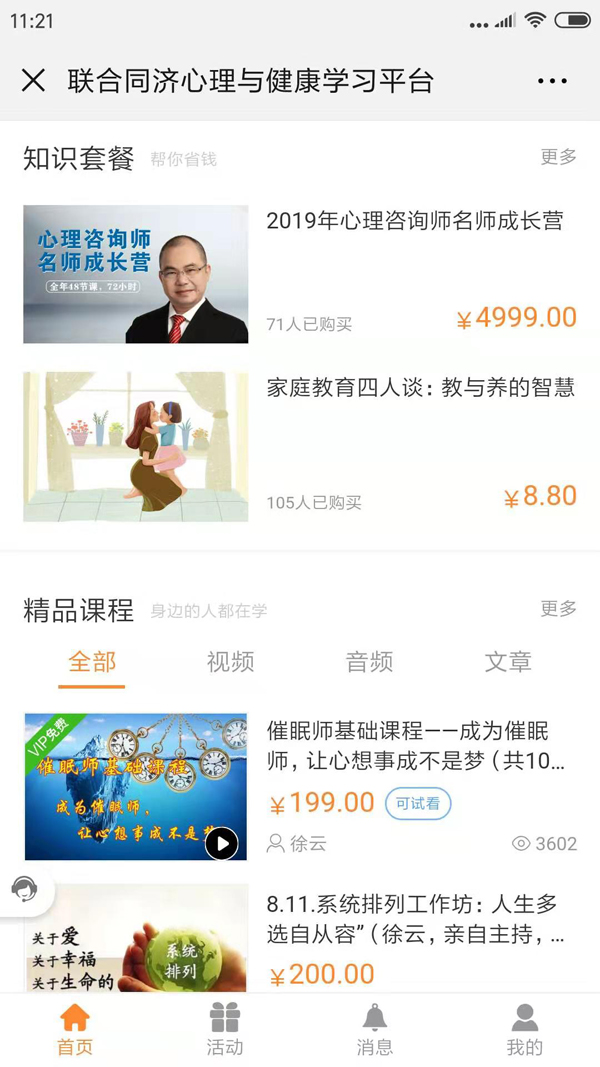Go to the 首页 tab

coord(75,1030)
